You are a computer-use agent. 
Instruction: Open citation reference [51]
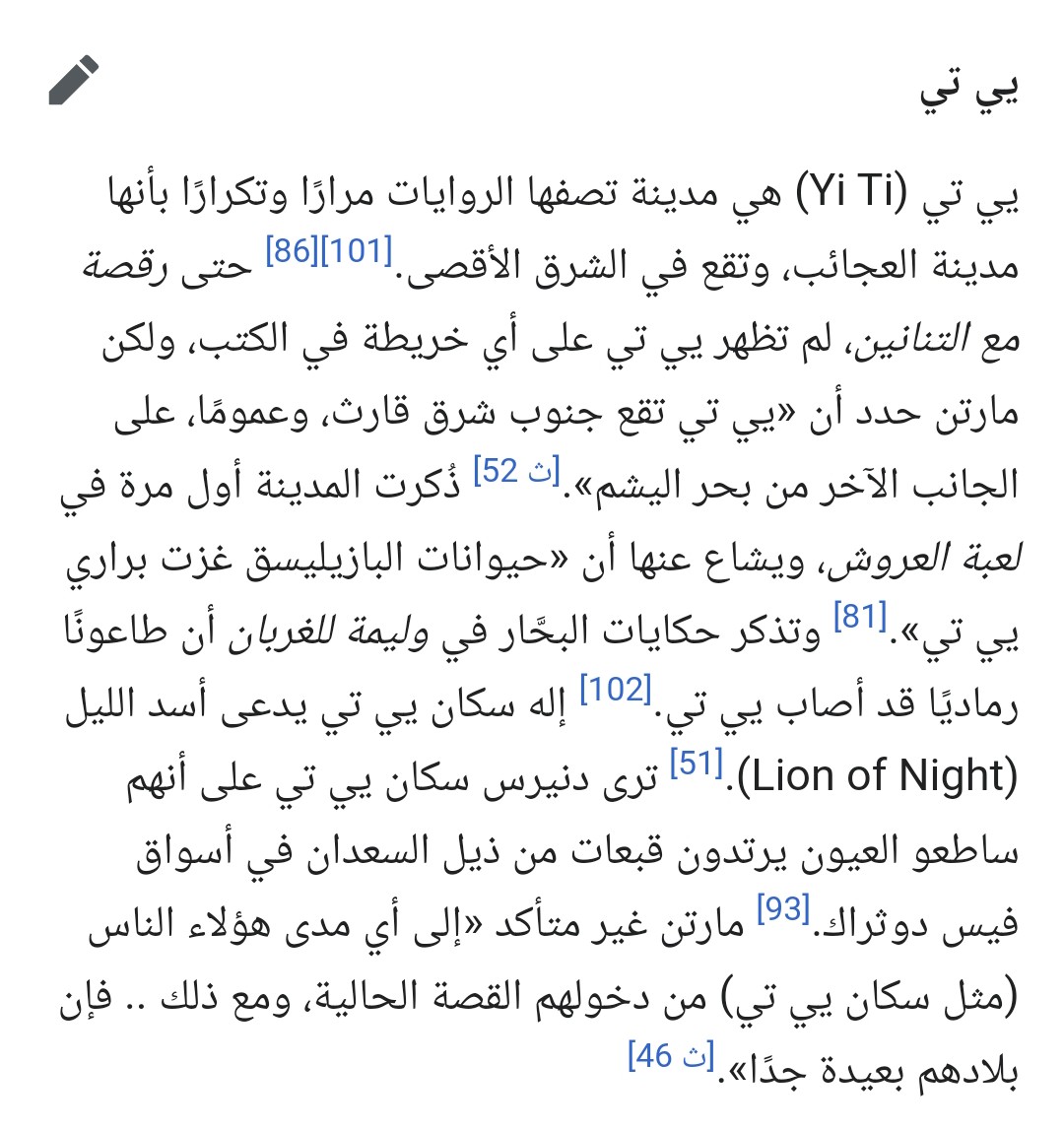[697, 764]
